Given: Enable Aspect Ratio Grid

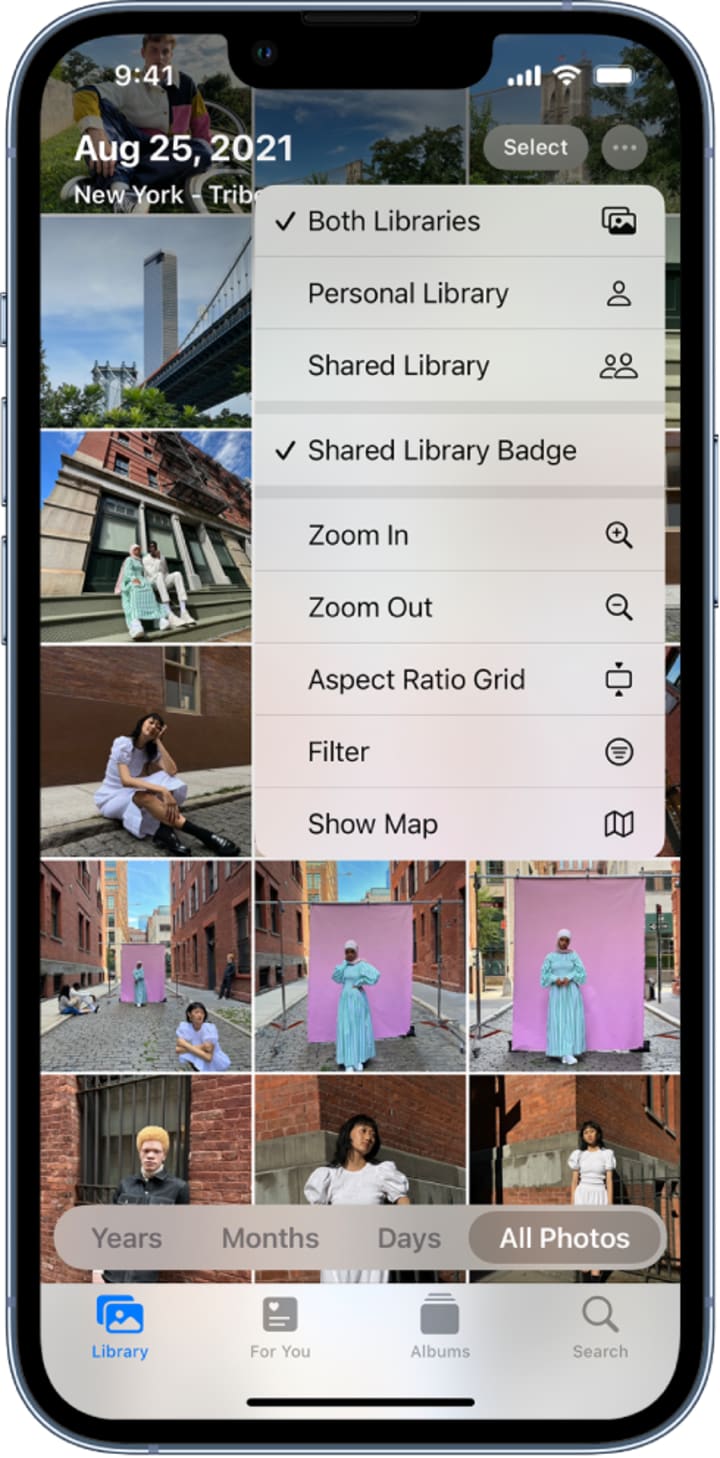Looking at the screenshot, I should click(x=459, y=679).
